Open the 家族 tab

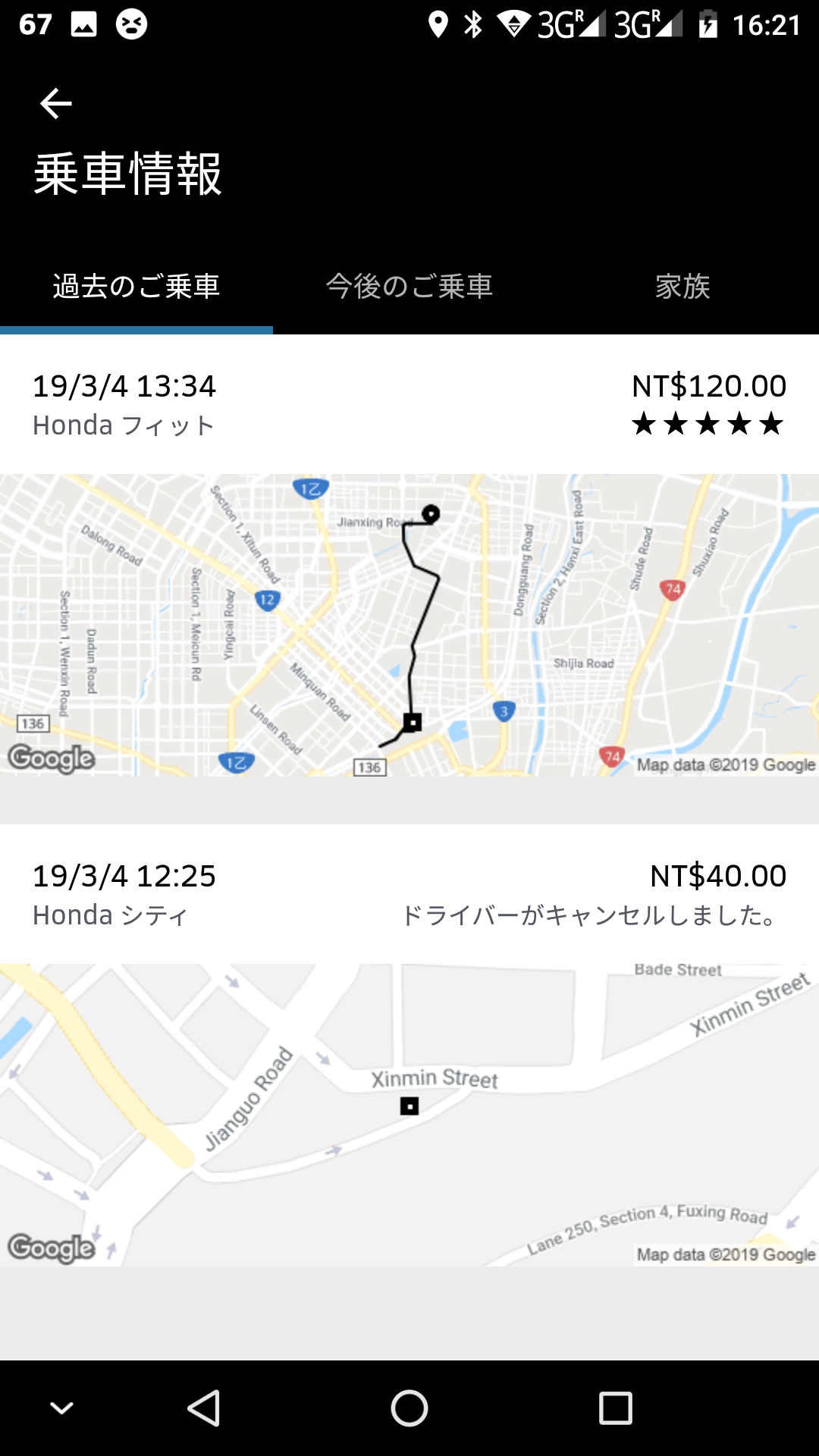click(x=682, y=288)
